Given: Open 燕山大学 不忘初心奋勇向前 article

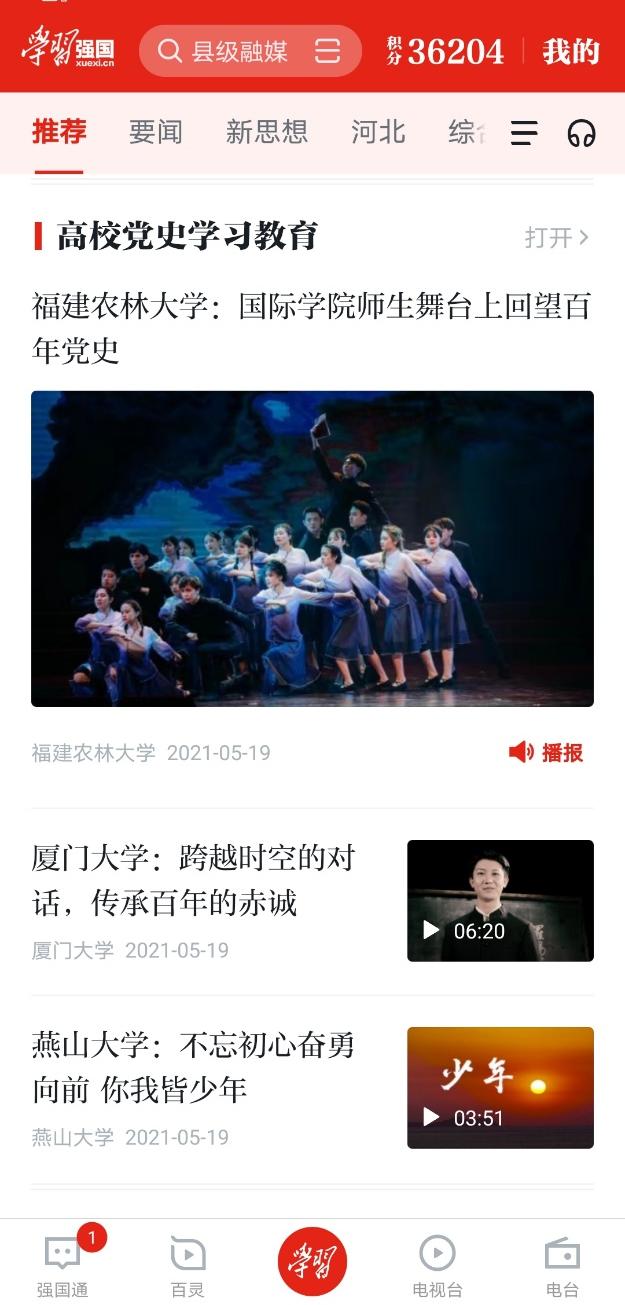Looking at the screenshot, I should pos(195,1067).
